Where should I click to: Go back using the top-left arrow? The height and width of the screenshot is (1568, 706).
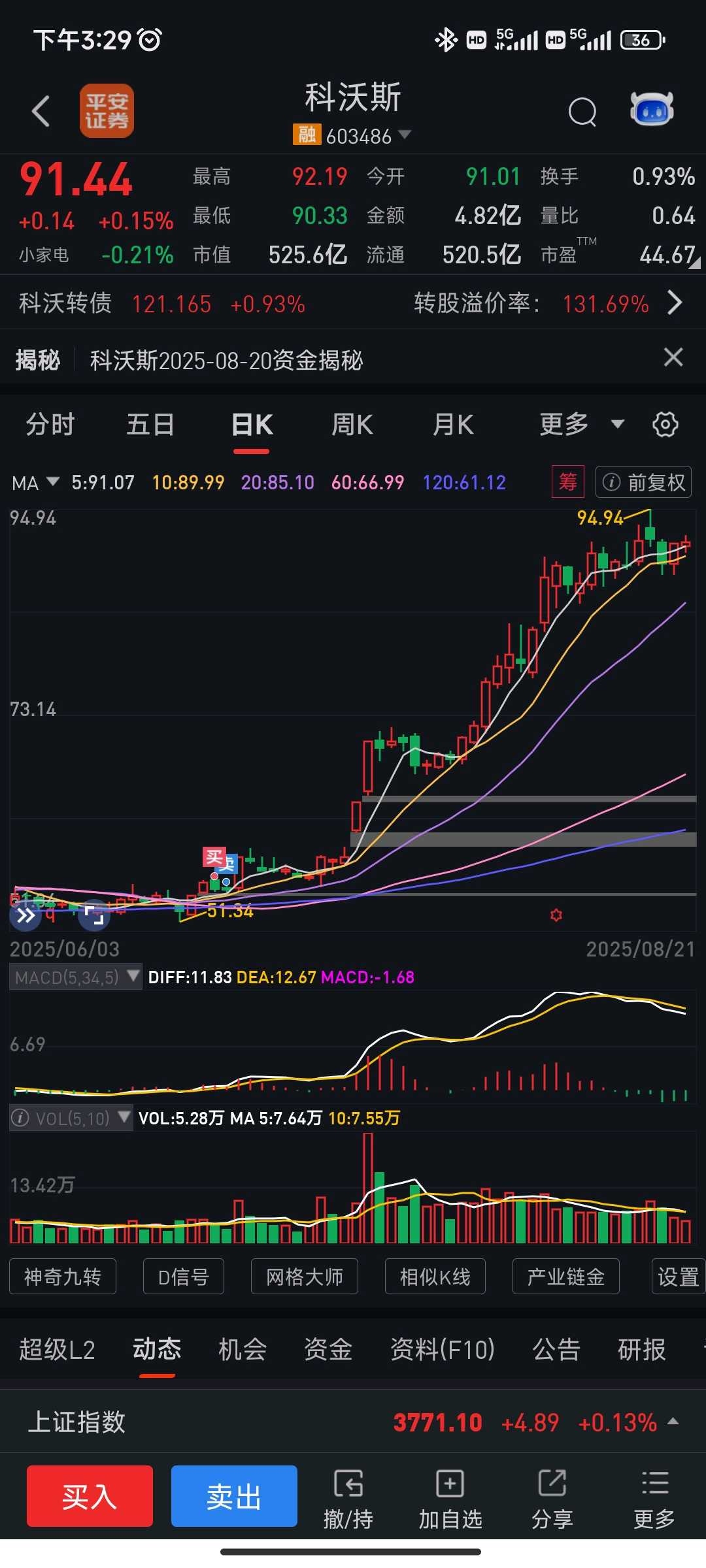(x=41, y=110)
